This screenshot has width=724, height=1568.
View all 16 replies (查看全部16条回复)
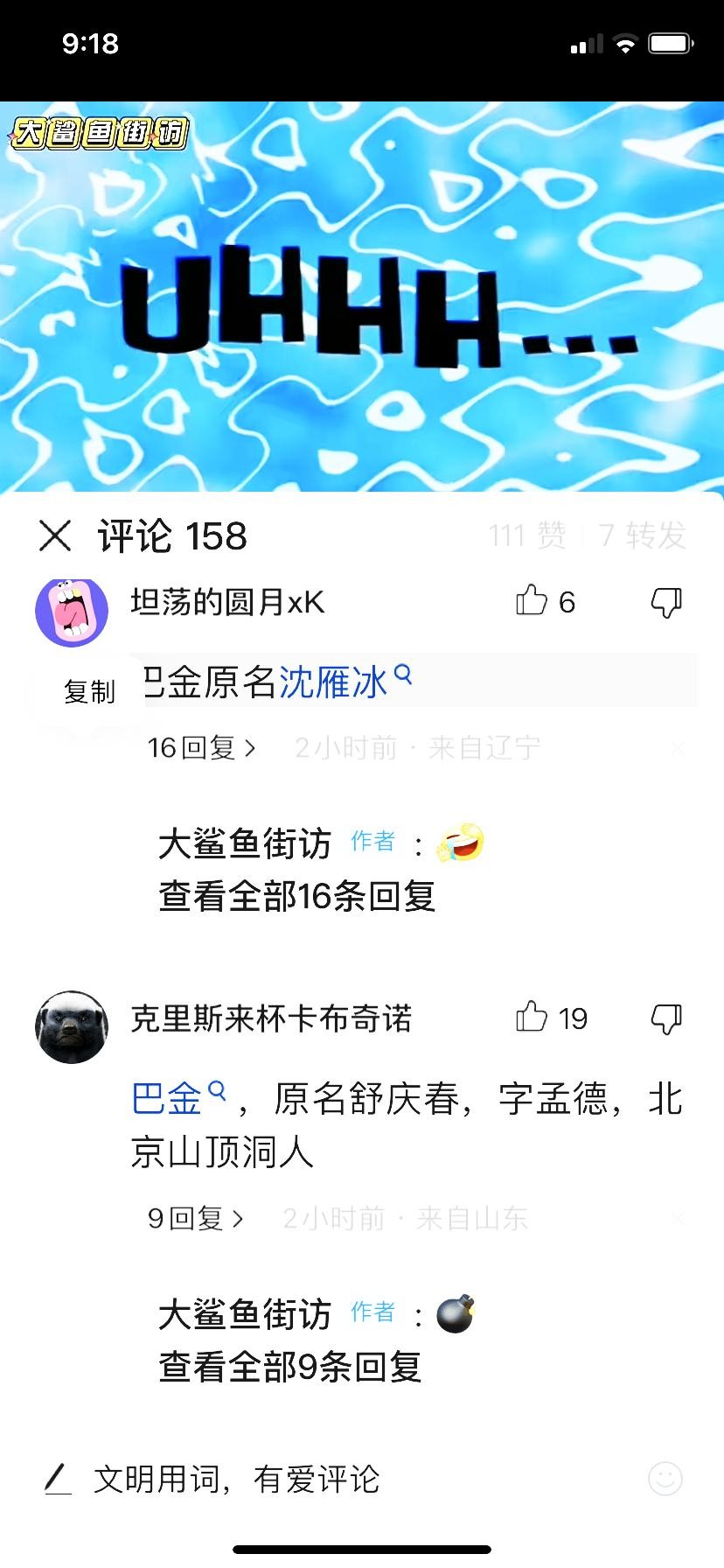pos(296,897)
